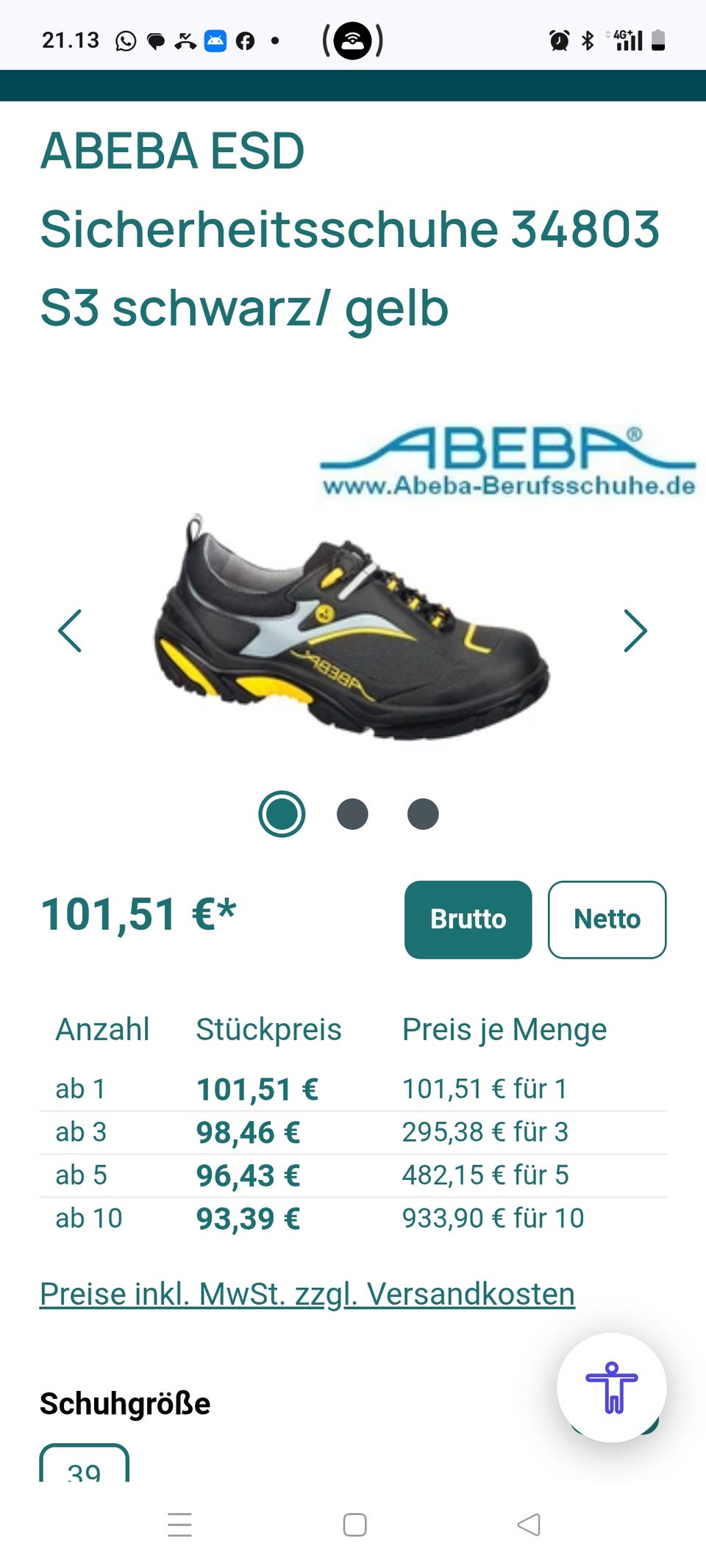Open Preise inkl. MwSt. zzgl. Versandkosten link
Viewport: 706px width, 1568px height.
click(x=307, y=1294)
